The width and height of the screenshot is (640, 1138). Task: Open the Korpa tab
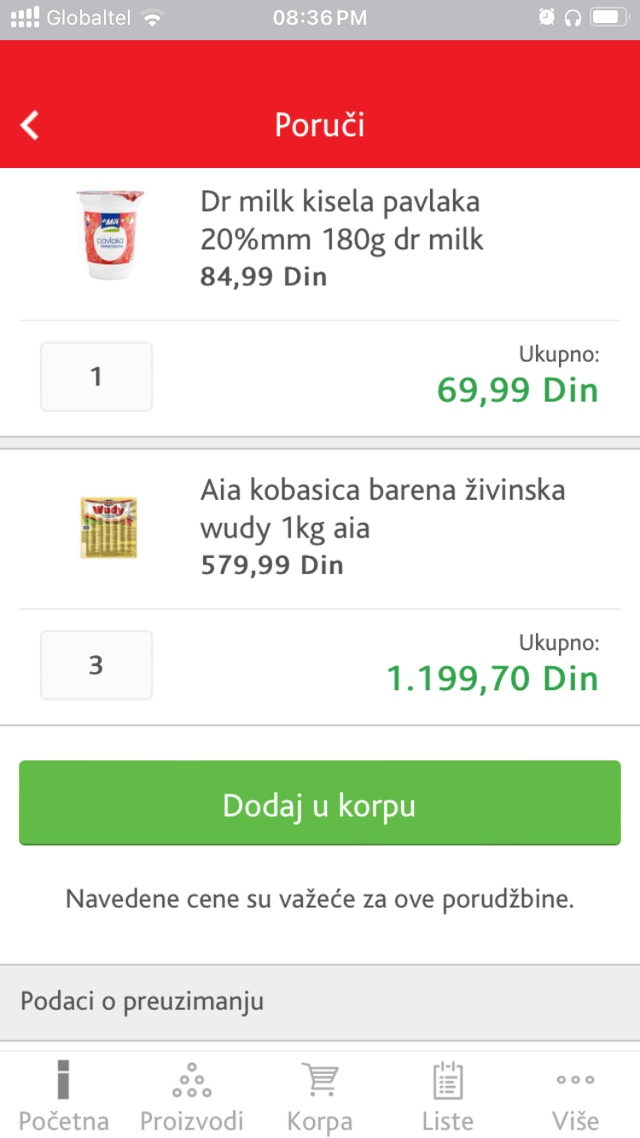point(320,1096)
